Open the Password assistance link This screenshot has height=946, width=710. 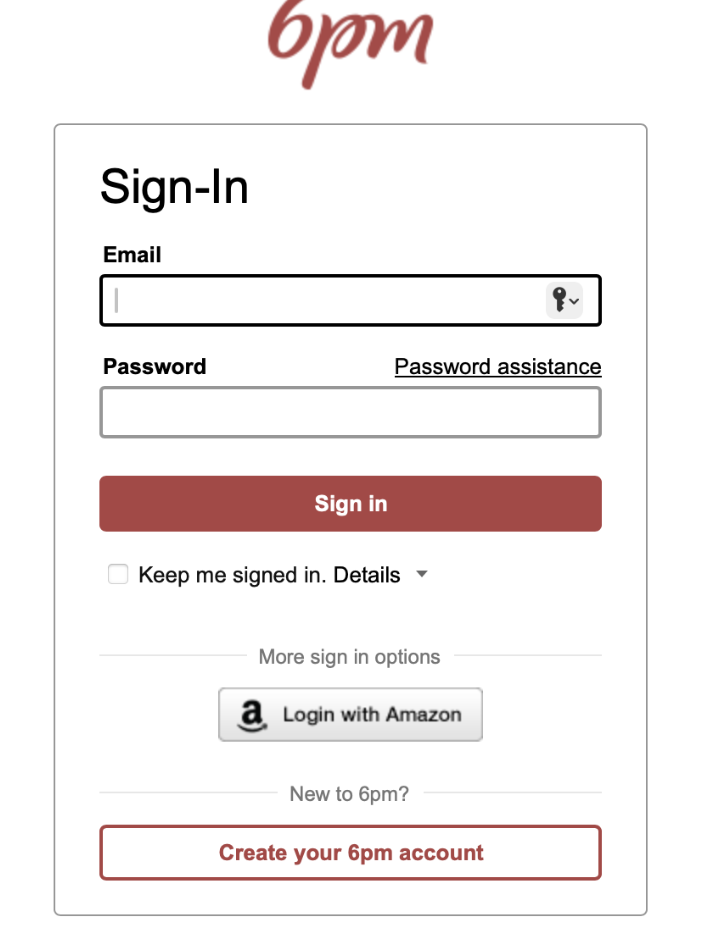(x=497, y=367)
